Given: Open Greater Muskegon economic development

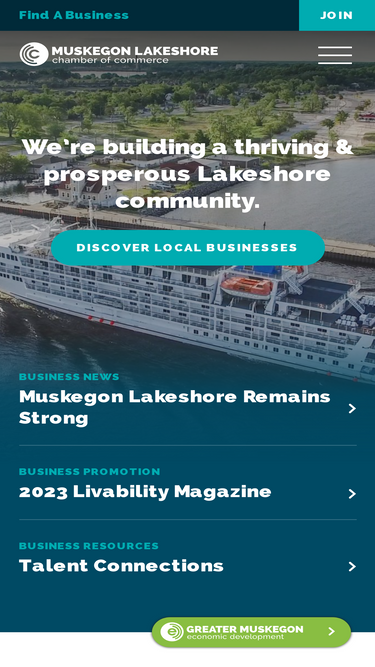Looking at the screenshot, I should pyautogui.click(x=251, y=632).
